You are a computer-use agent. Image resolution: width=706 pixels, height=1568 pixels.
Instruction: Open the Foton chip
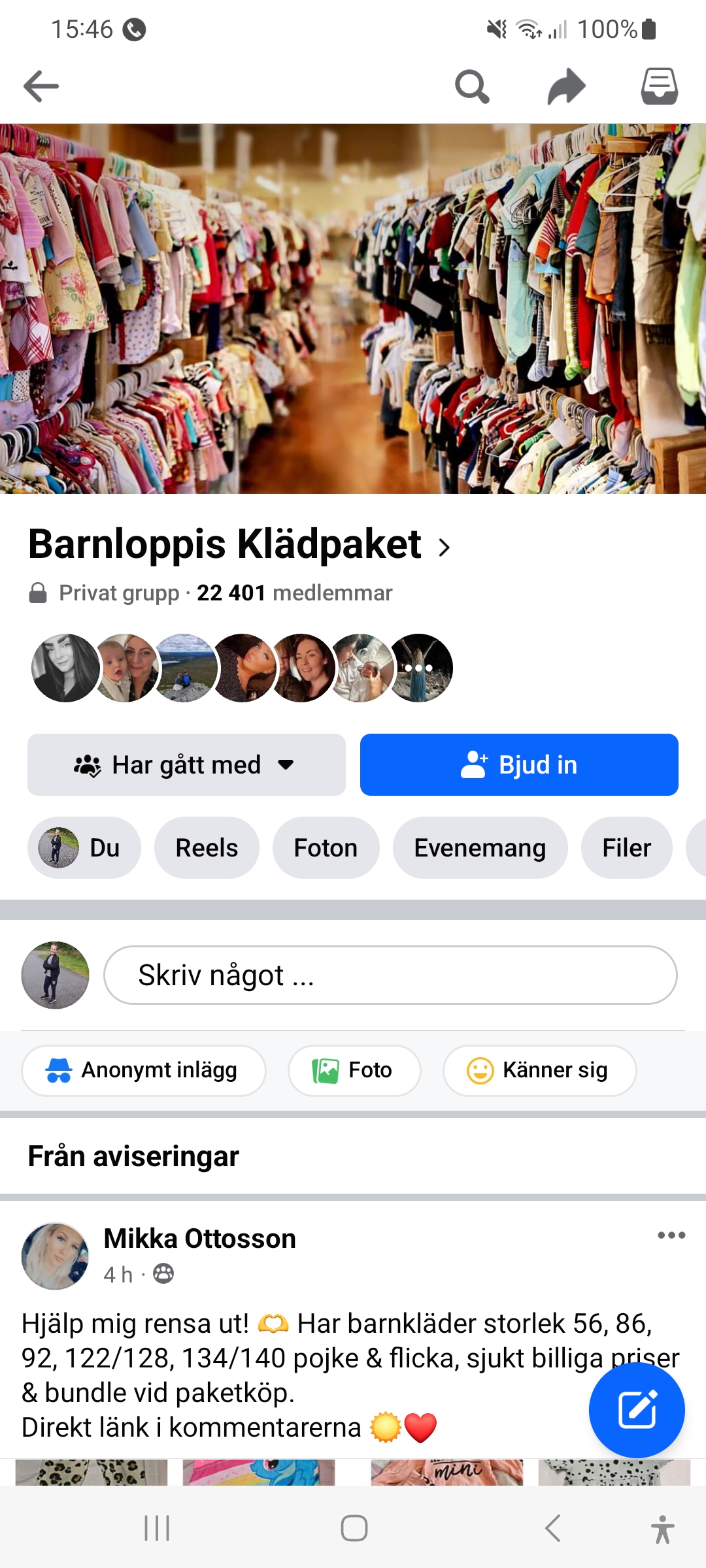326,848
